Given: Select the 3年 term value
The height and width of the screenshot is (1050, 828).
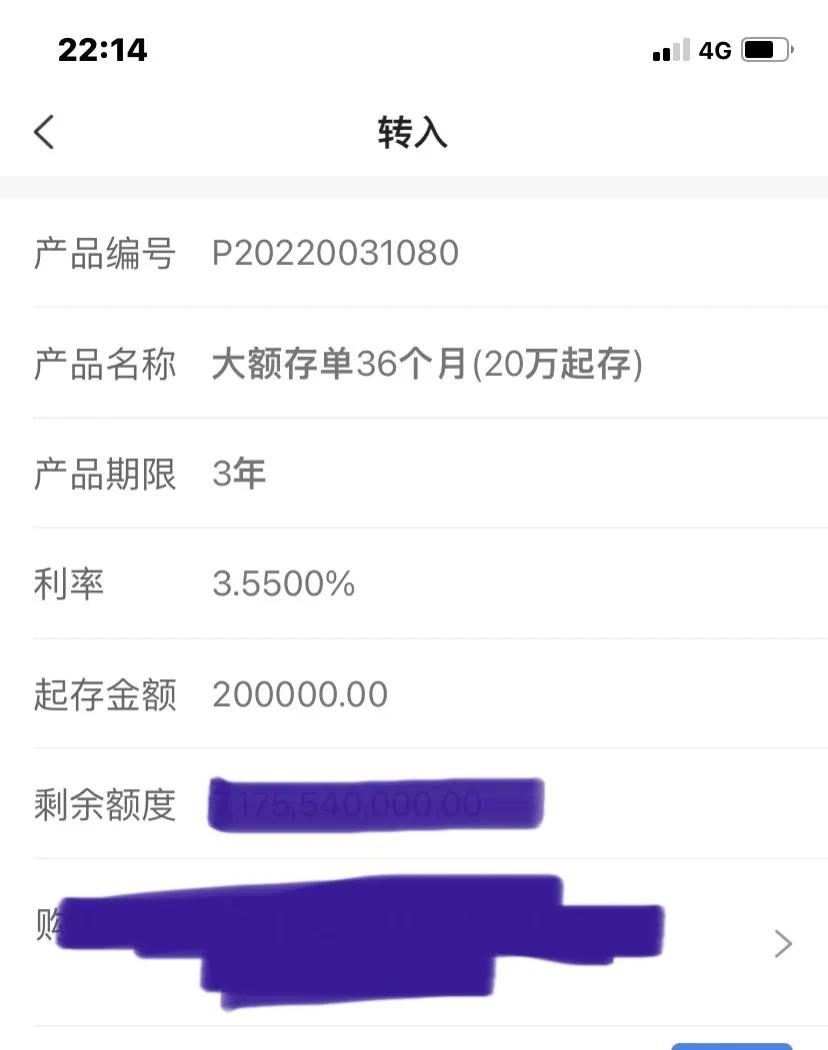Looking at the screenshot, I should 240,473.
